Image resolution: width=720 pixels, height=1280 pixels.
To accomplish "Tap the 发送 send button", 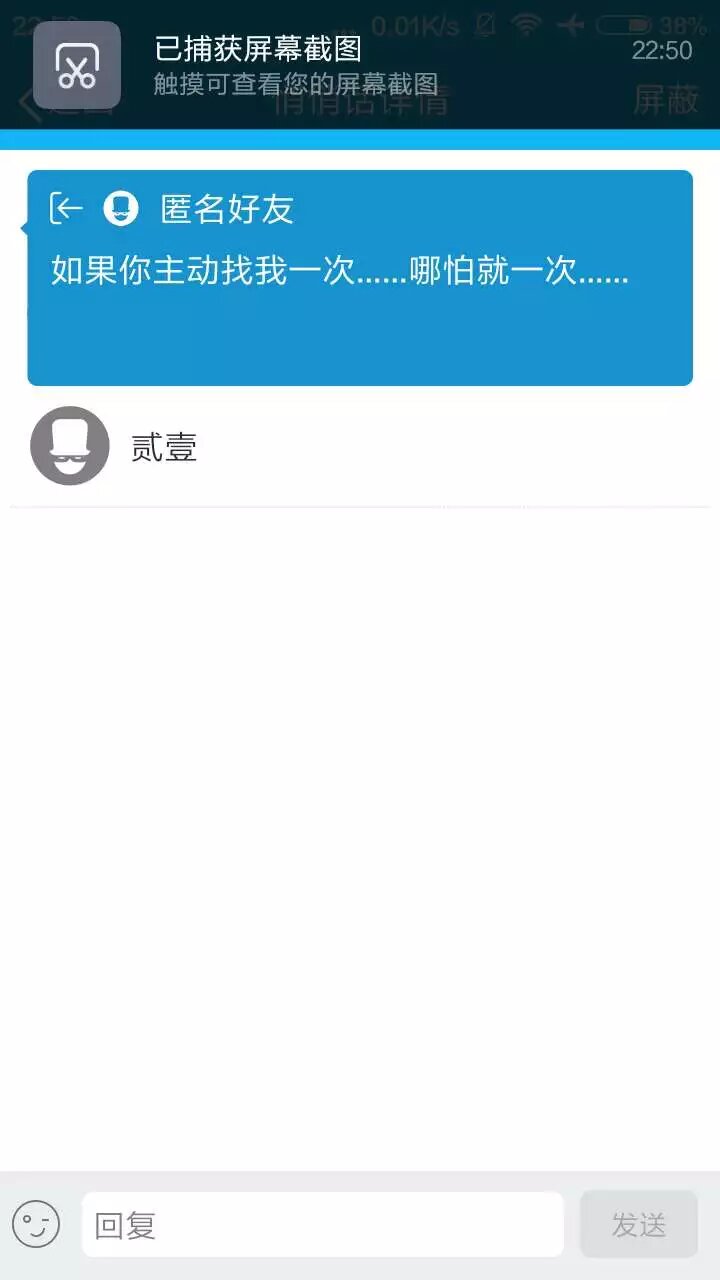I will coord(638,1224).
